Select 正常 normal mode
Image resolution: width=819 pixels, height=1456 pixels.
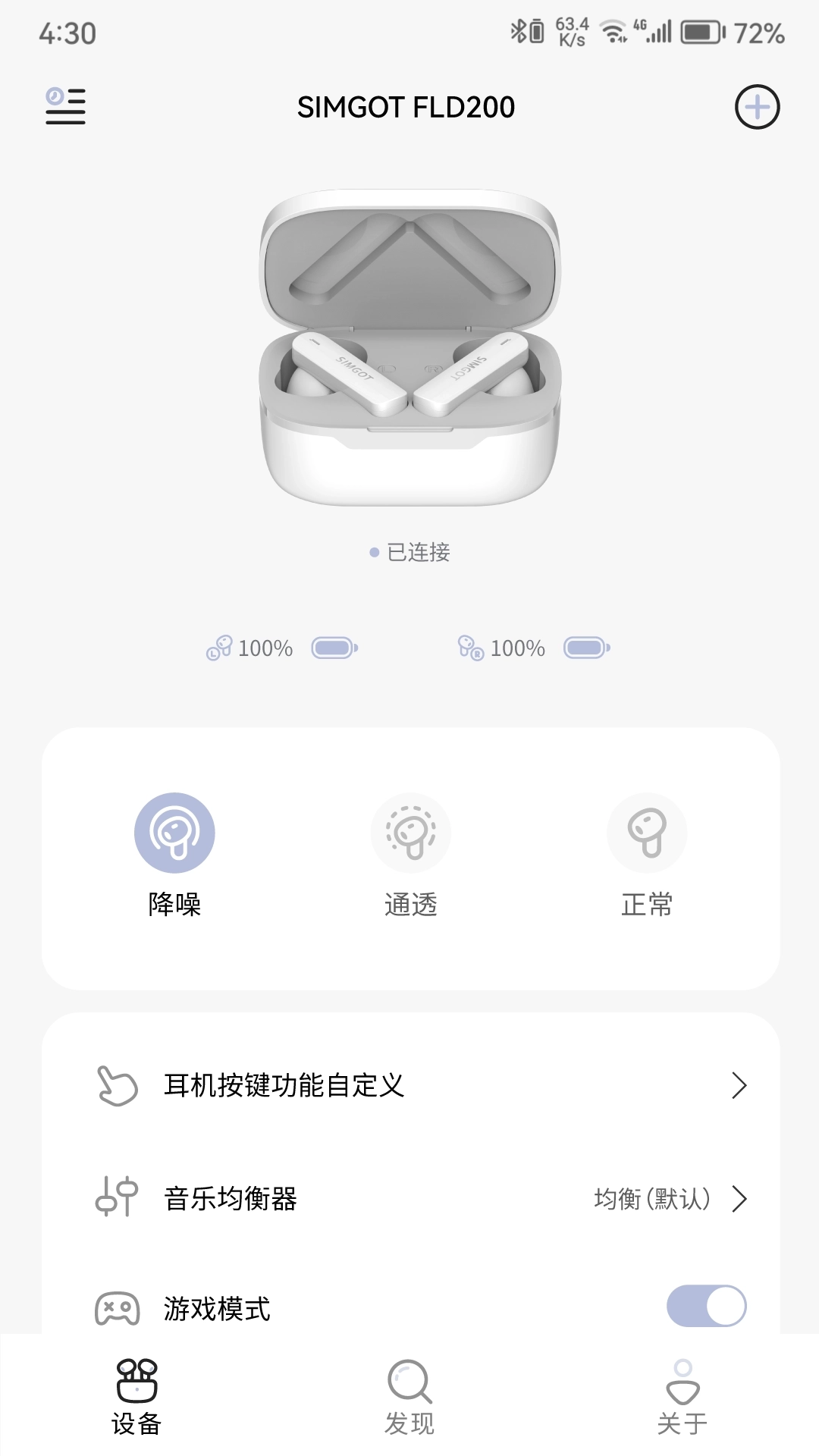click(x=647, y=833)
